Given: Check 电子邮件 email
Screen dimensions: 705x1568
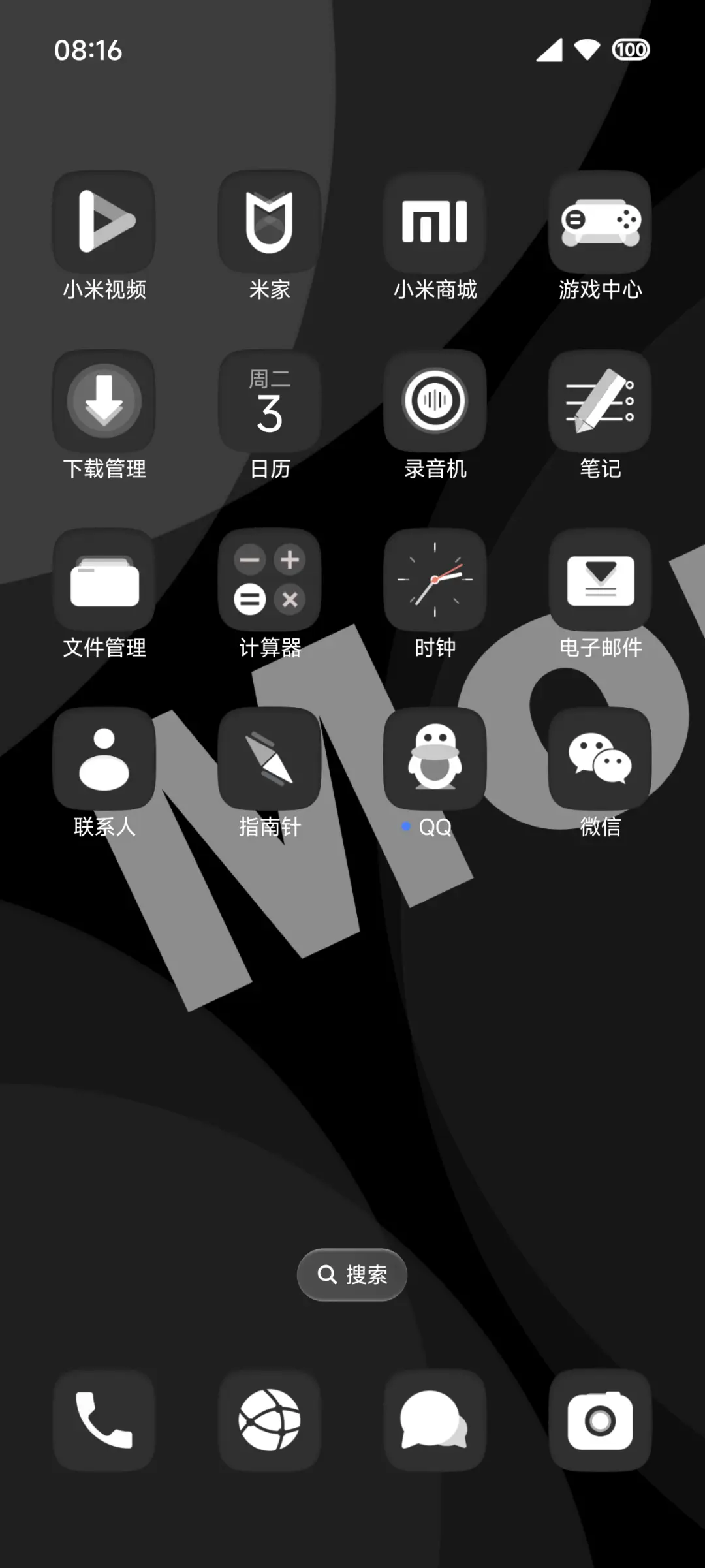Looking at the screenshot, I should pyautogui.click(x=600, y=580).
